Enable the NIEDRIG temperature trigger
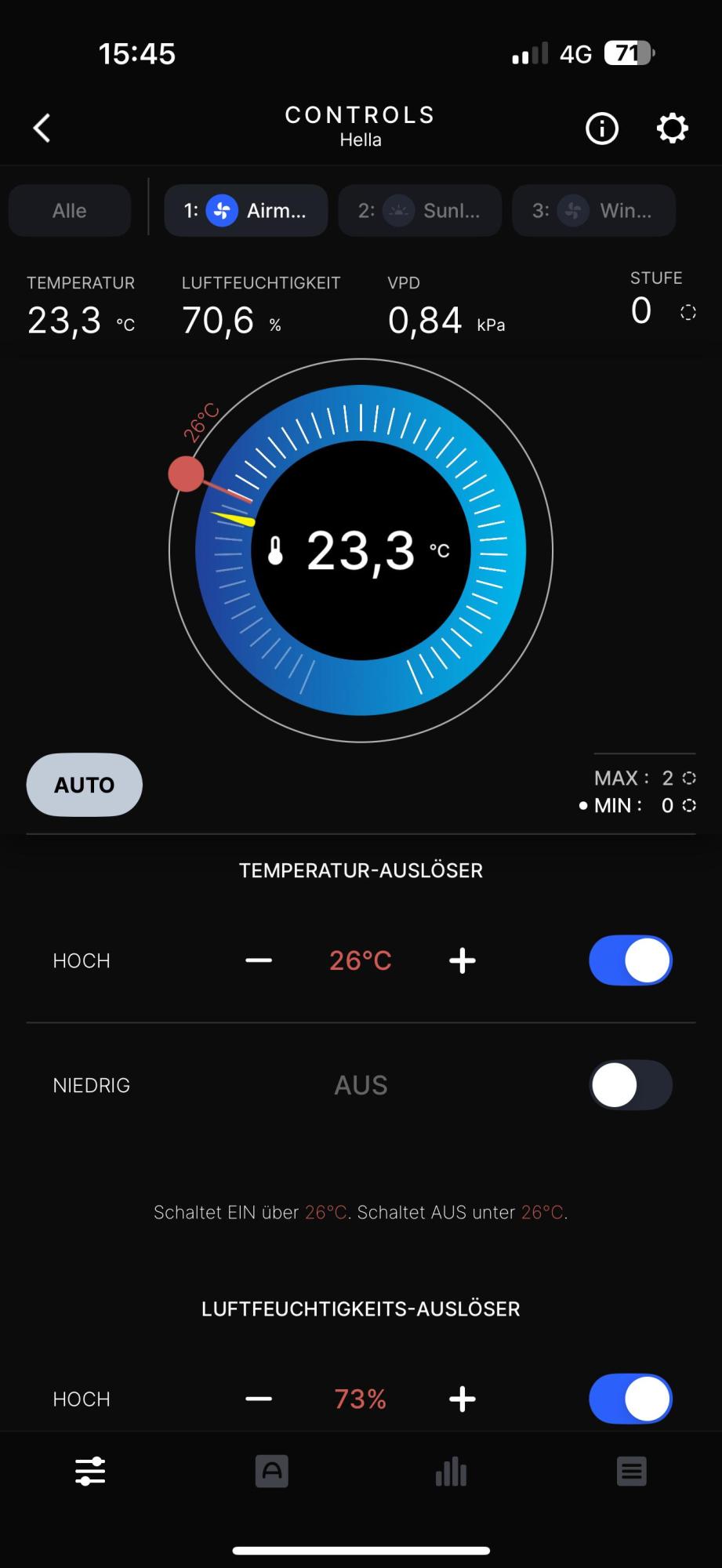The image size is (722, 1568). pyautogui.click(x=630, y=1085)
